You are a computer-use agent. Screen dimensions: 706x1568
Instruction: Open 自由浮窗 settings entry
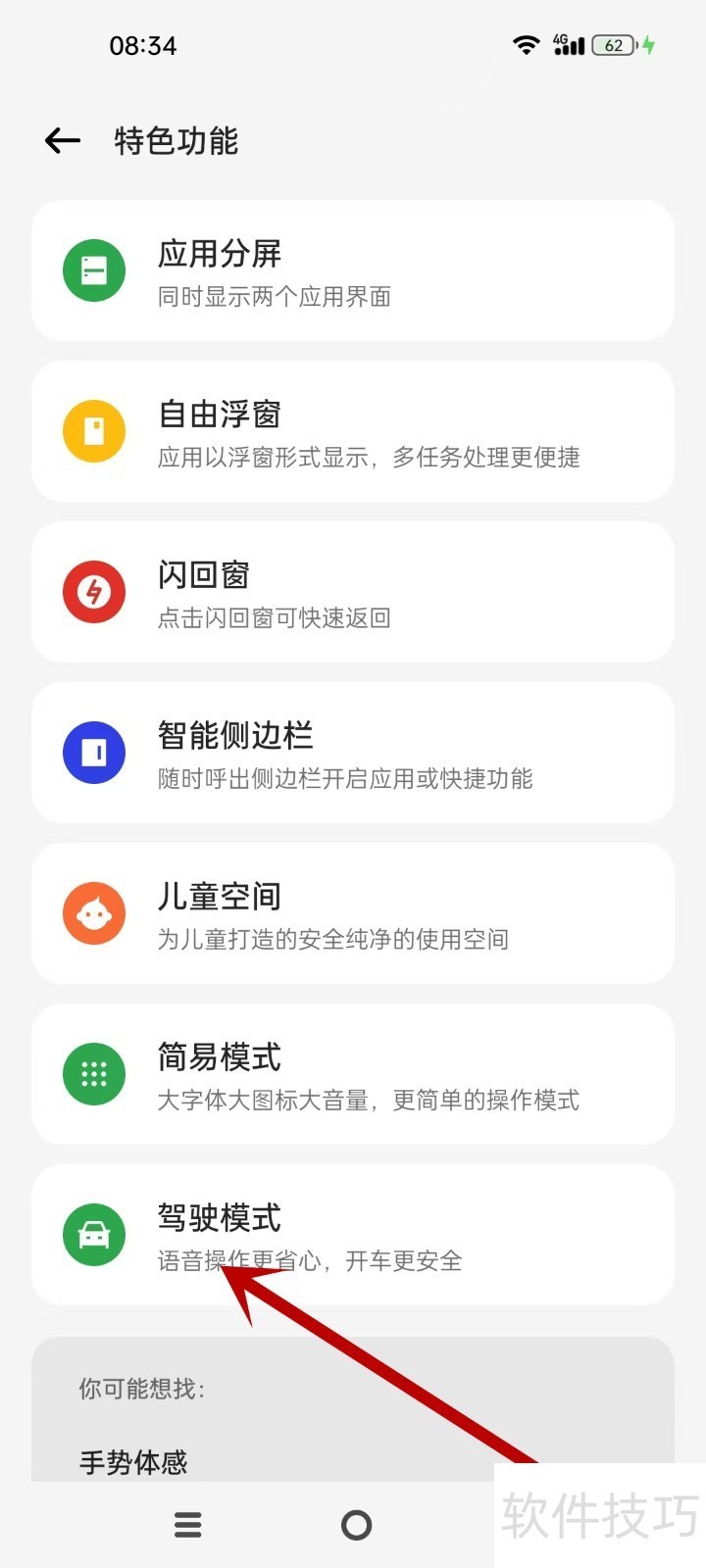point(353,430)
